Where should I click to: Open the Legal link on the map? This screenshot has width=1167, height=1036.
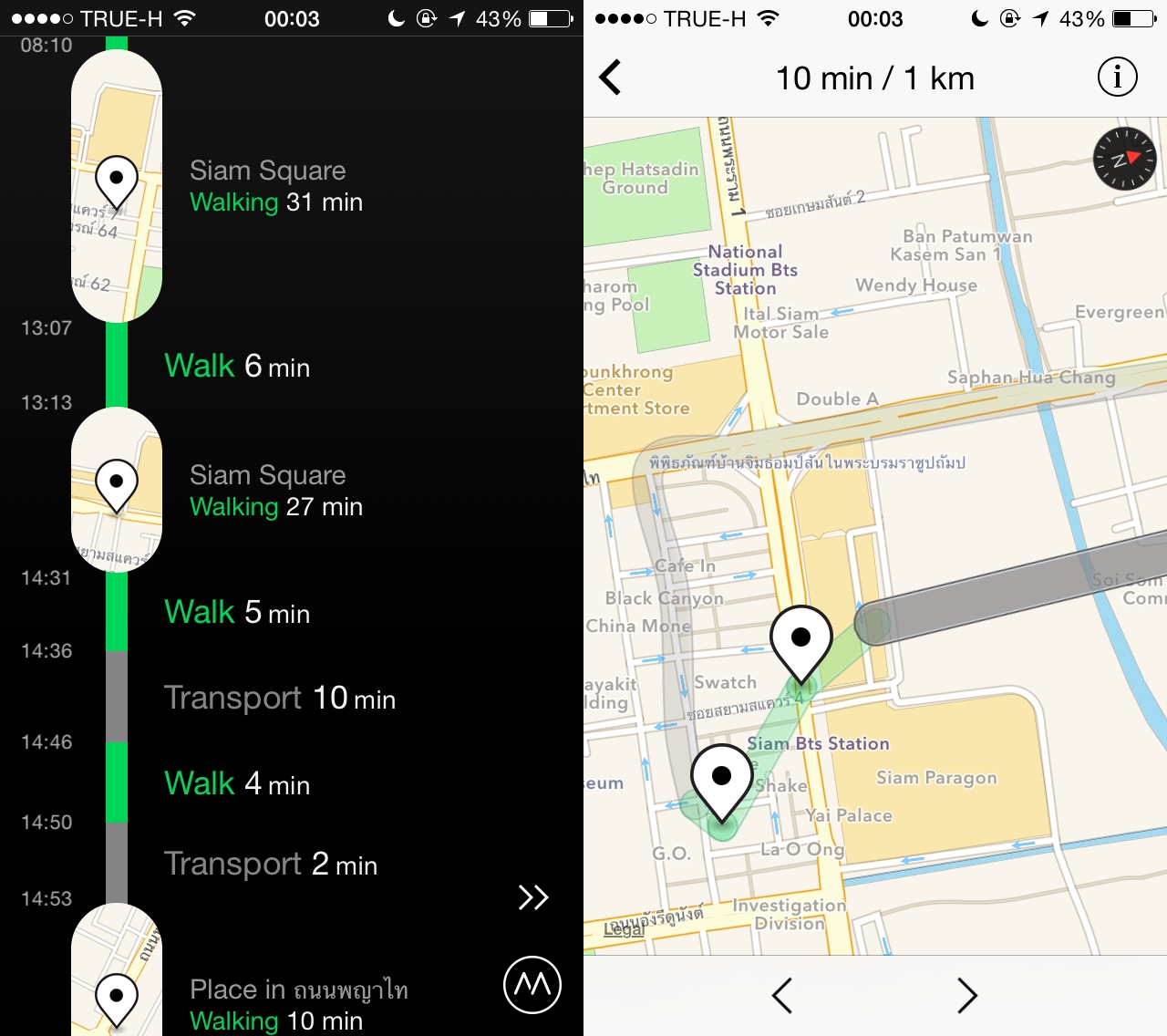tap(624, 929)
